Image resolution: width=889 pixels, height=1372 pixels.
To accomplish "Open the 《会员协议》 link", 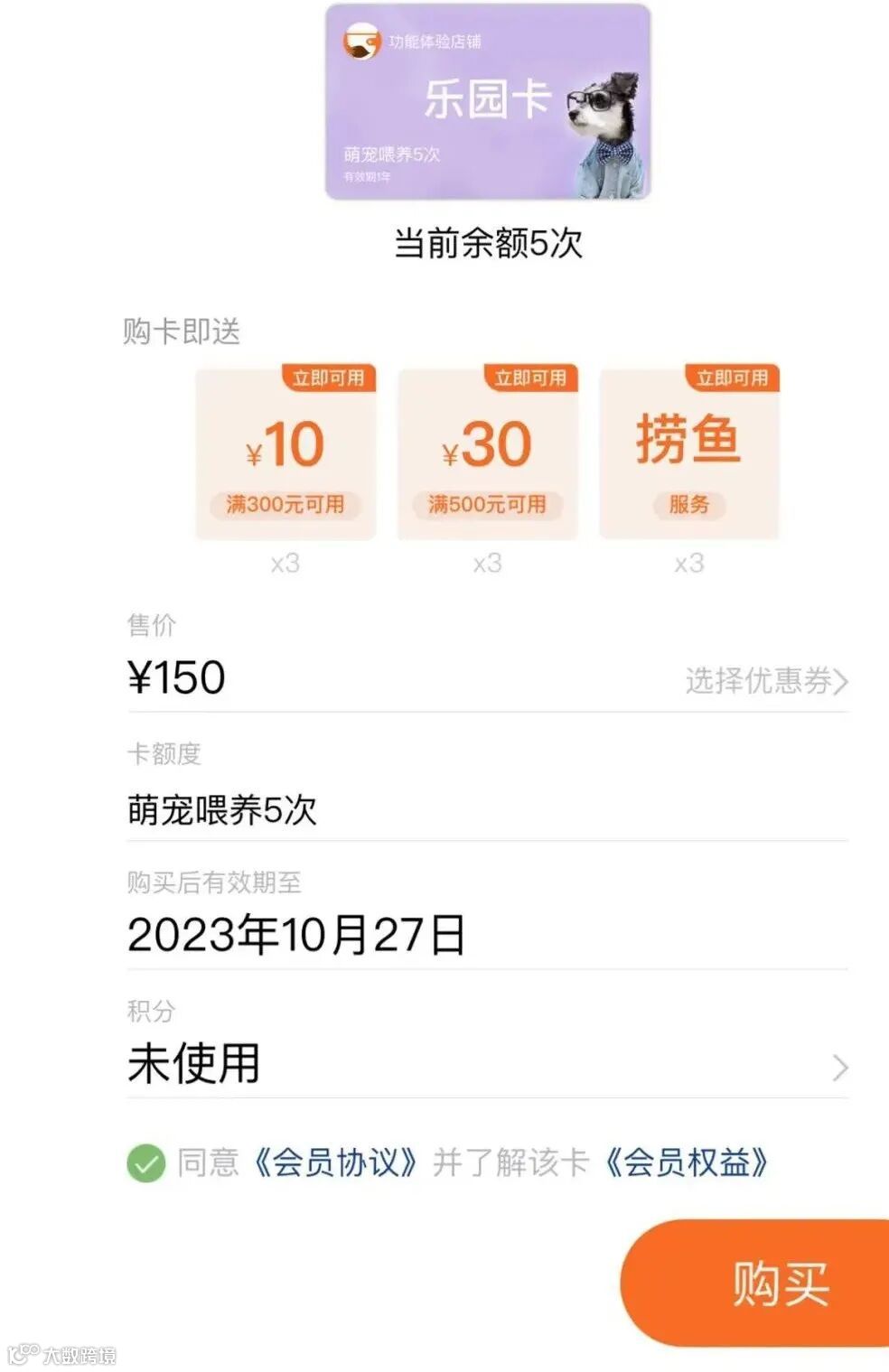I will tap(335, 1162).
